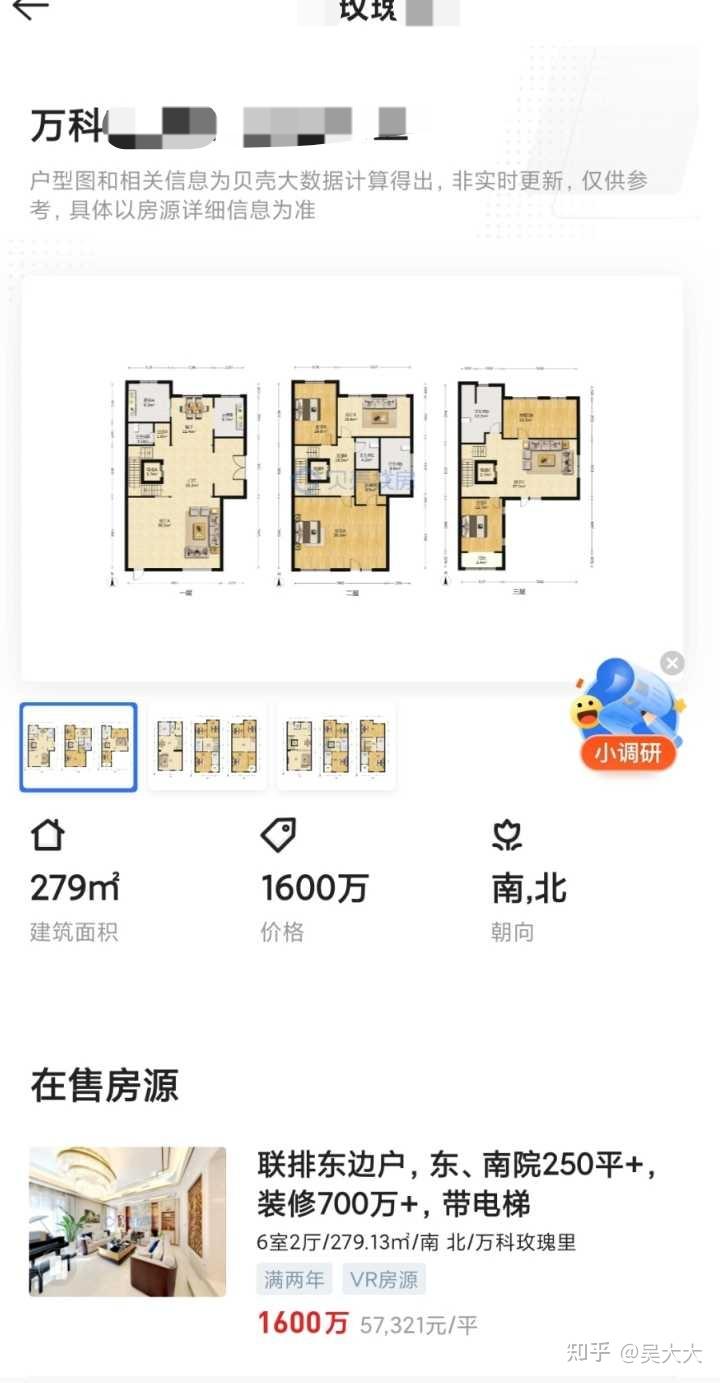Dismiss the 小调研 floating badge
The height and width of the screenshot is (1383, 720).
tap(673, 663)
